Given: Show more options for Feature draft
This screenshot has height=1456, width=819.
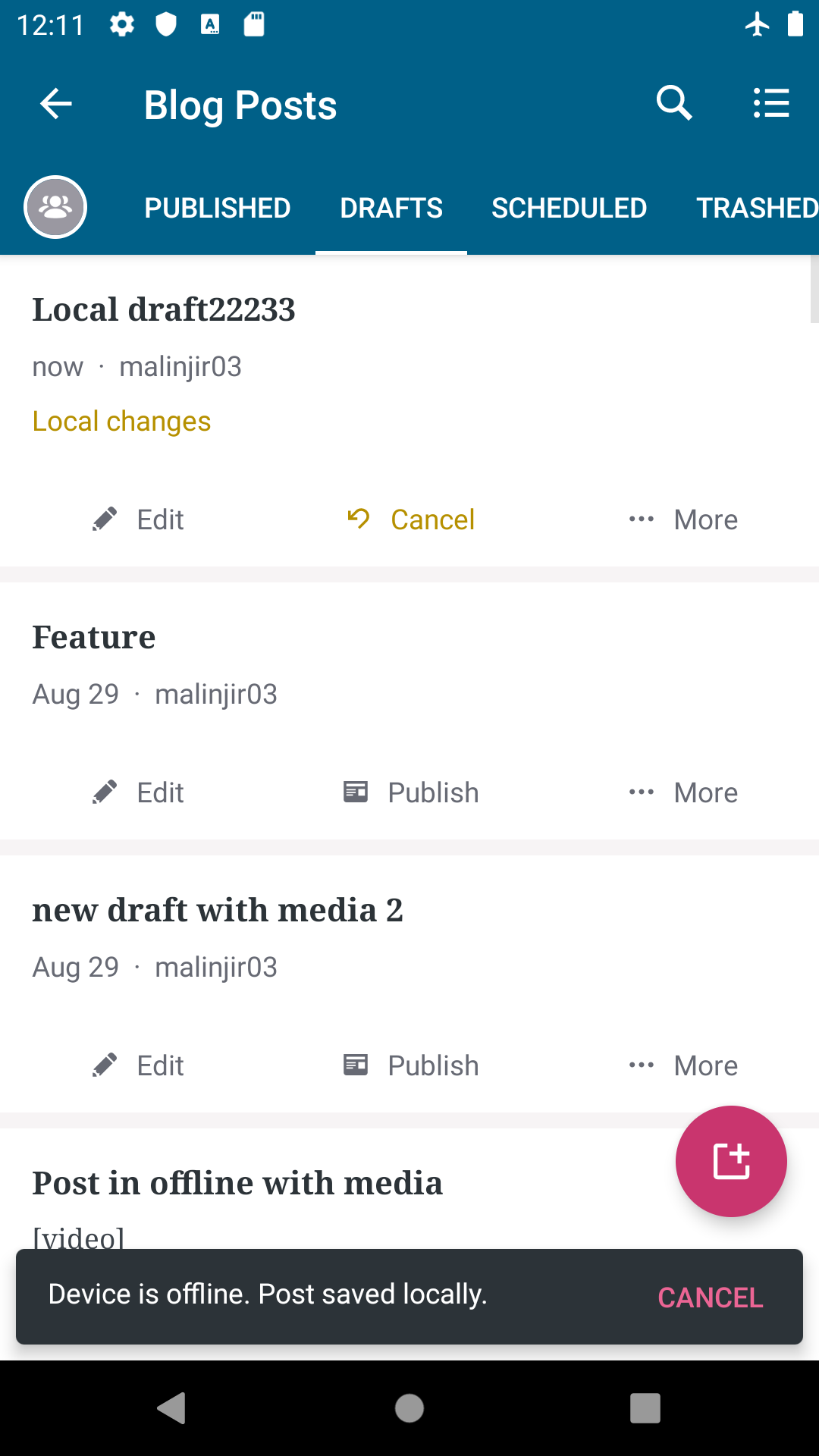Looking at the screenshot, I should [683, 792].
